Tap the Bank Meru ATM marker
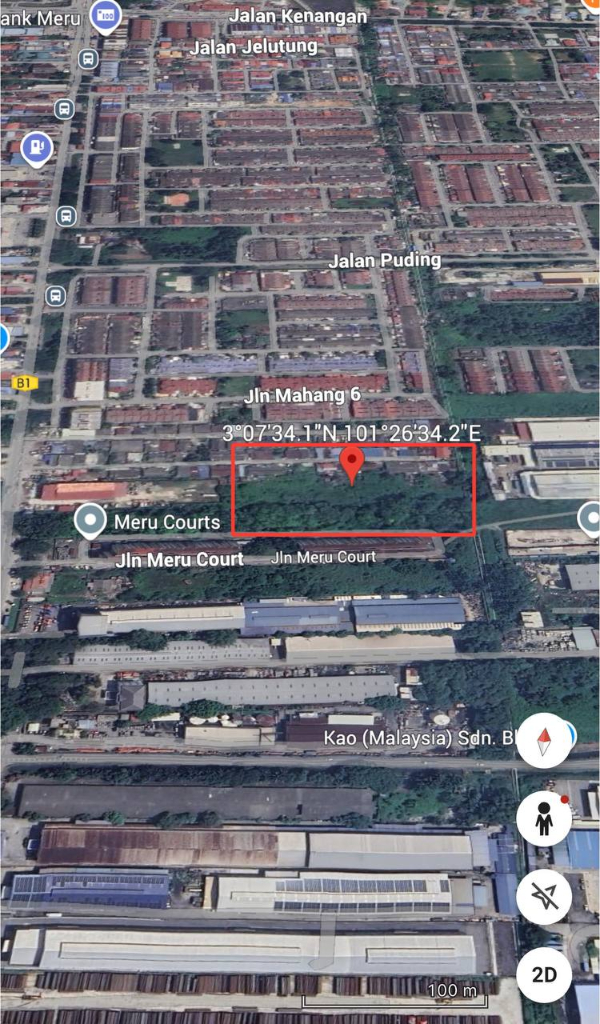This screenshot has width=600, height=1024. point(105,15)
